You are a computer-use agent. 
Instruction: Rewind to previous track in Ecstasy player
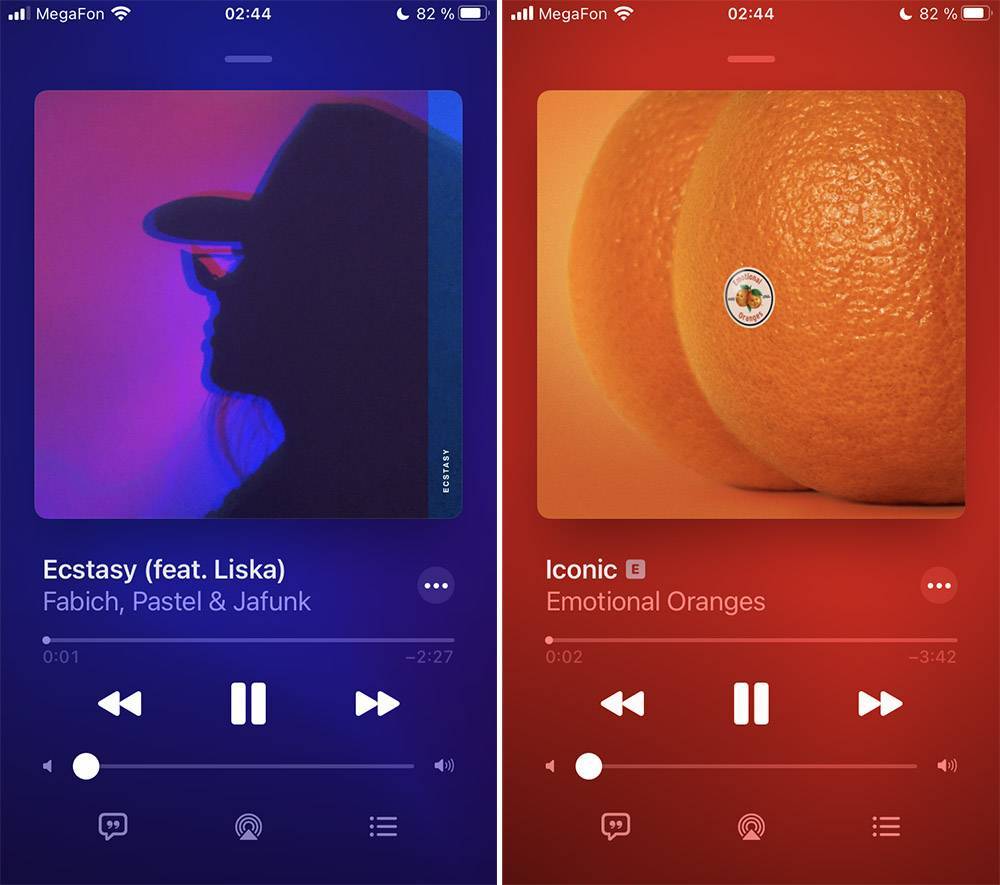pos(120,704)
